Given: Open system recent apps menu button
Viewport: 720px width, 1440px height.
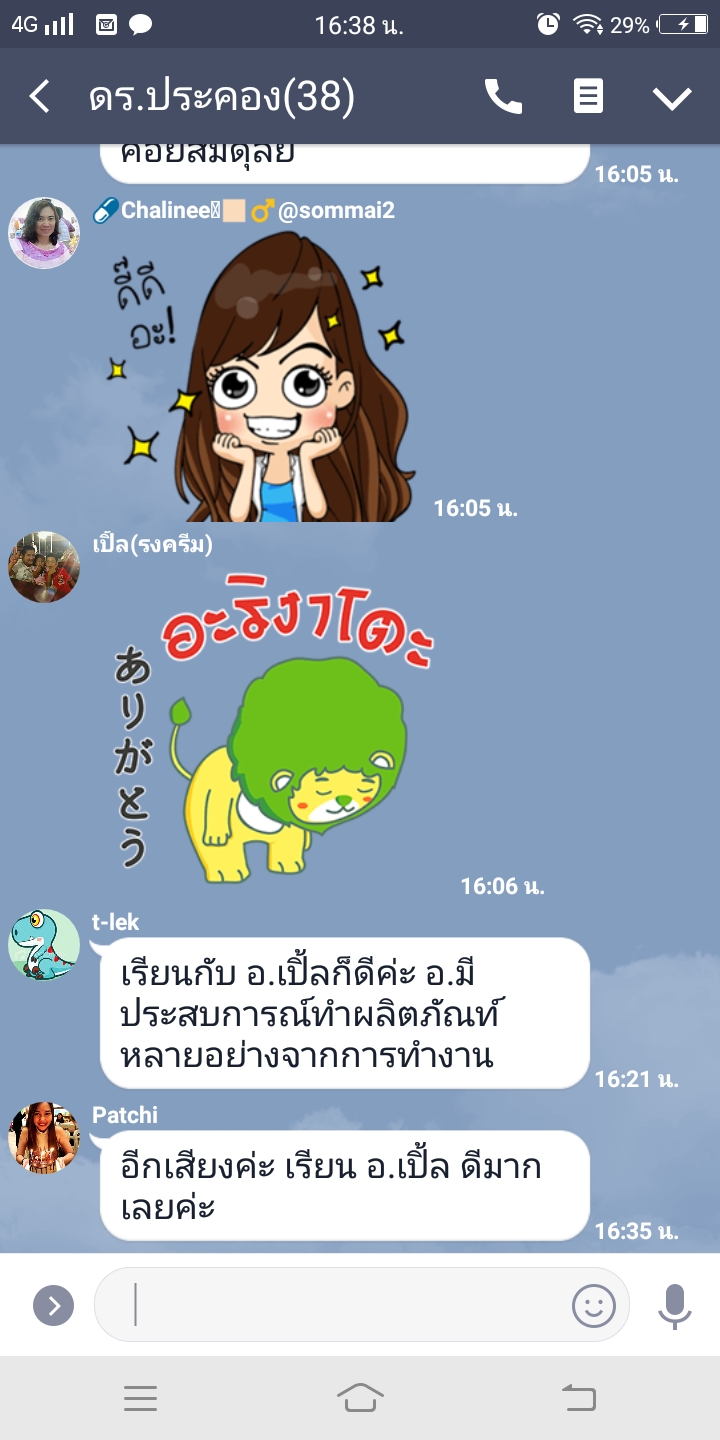Looking at the screenshot, I should pyautogui.click(x=140, y=1398).
